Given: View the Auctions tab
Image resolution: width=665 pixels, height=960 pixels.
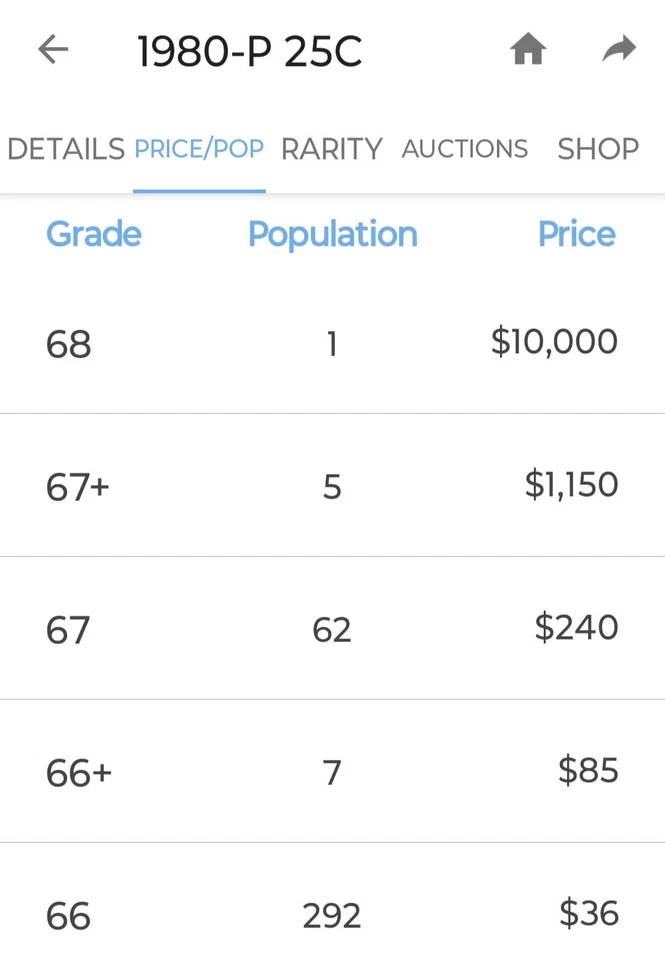Looking at the screenshot, I should [x=465, y=149].
